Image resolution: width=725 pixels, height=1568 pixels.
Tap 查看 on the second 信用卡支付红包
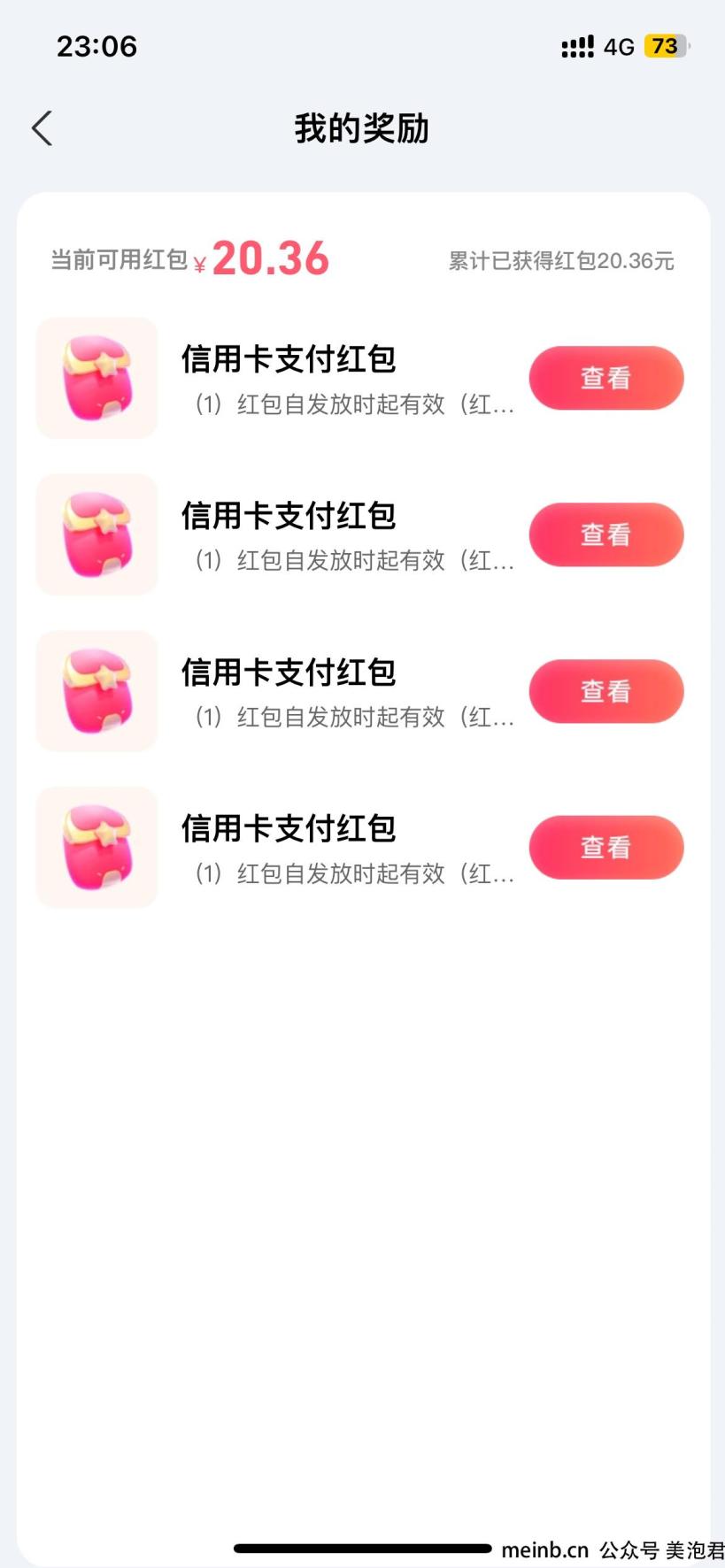(606, 534)
